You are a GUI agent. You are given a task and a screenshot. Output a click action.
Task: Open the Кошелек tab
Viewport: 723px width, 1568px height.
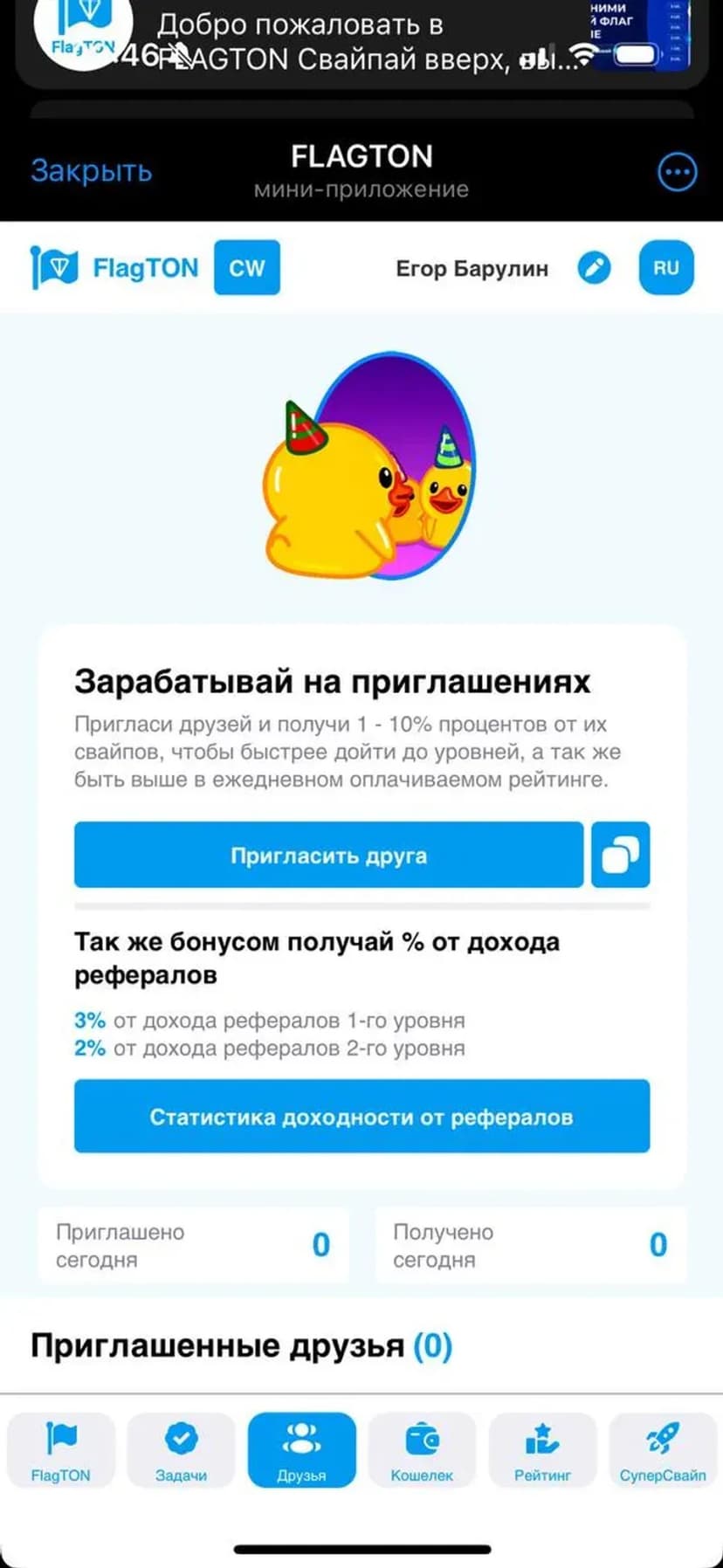[x=422, y=1450]
